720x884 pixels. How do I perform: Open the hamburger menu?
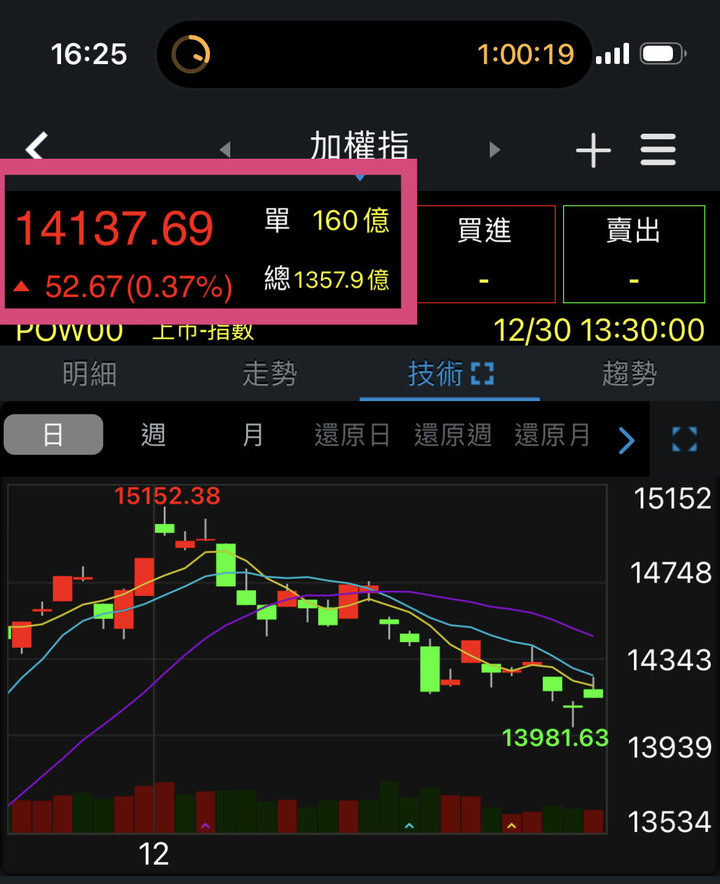tap(658, 151)
